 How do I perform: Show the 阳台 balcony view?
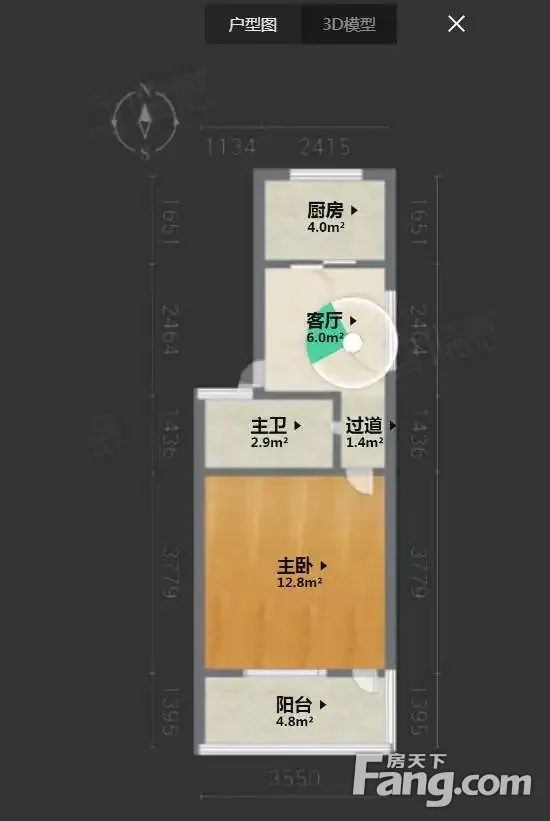(x=301, y=705)
